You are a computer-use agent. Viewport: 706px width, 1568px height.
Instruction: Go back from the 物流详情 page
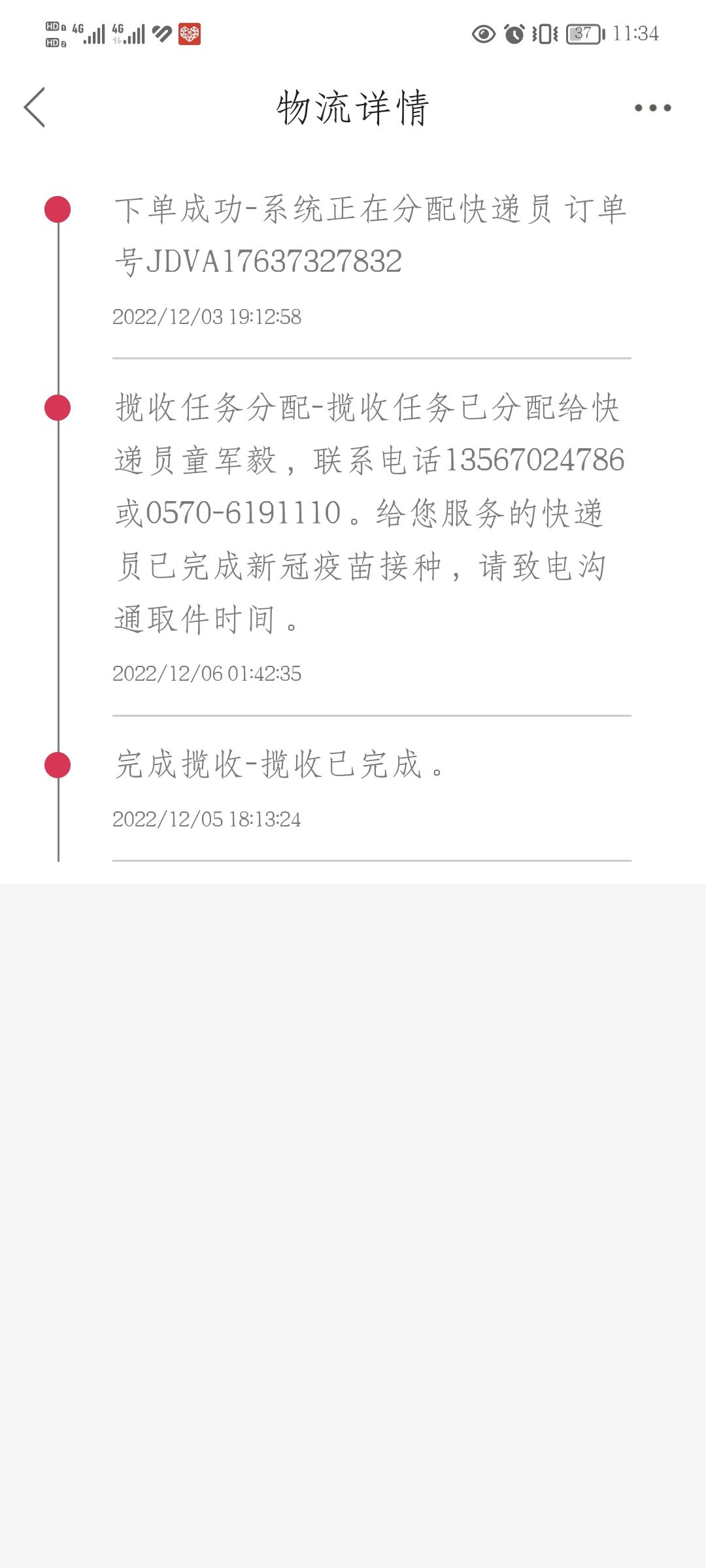pyautogui.click(x=35, y=107)
